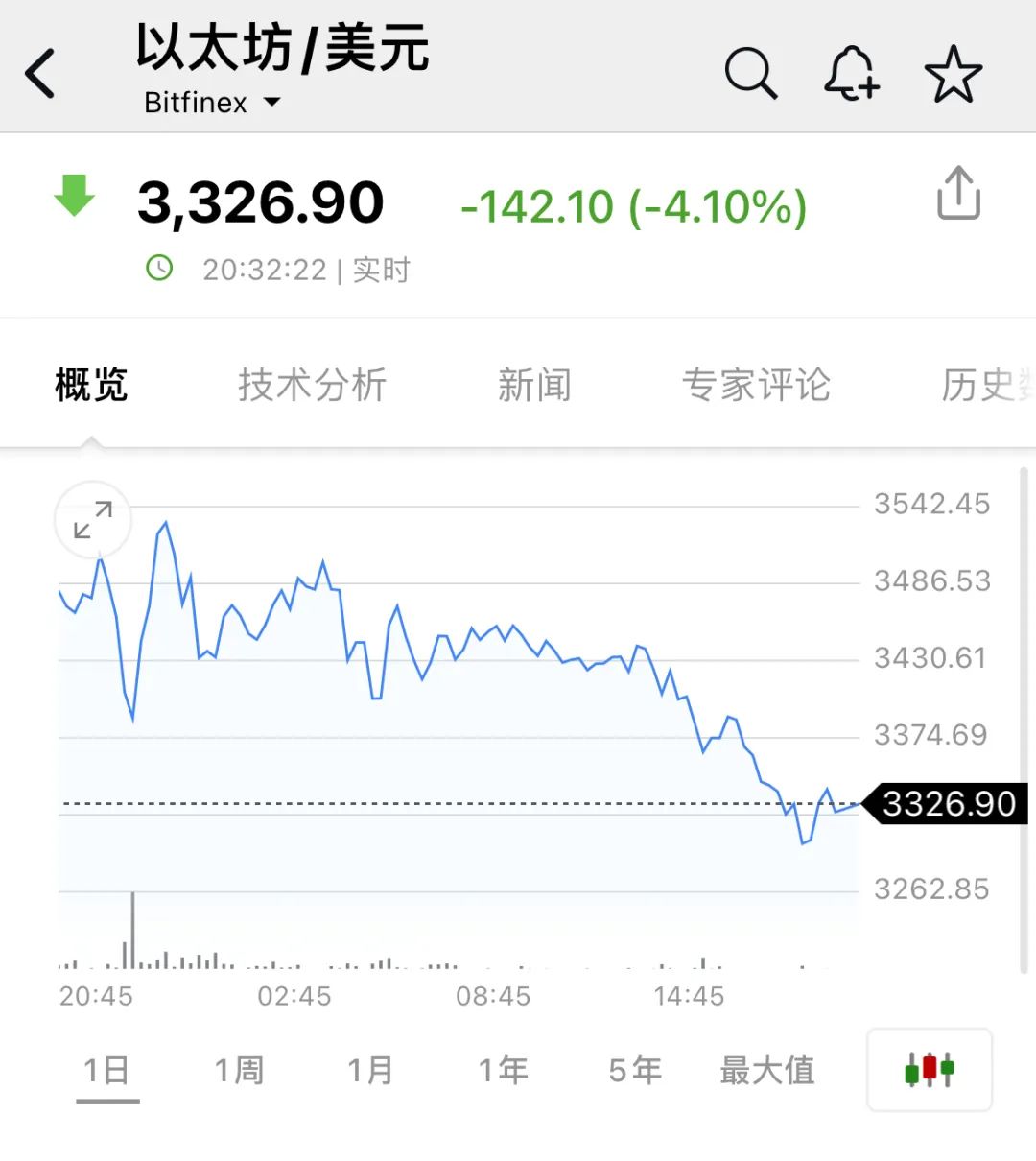Share the Ethereum quote
The height and width of the screenshot is (1161, 1036).
957,193
